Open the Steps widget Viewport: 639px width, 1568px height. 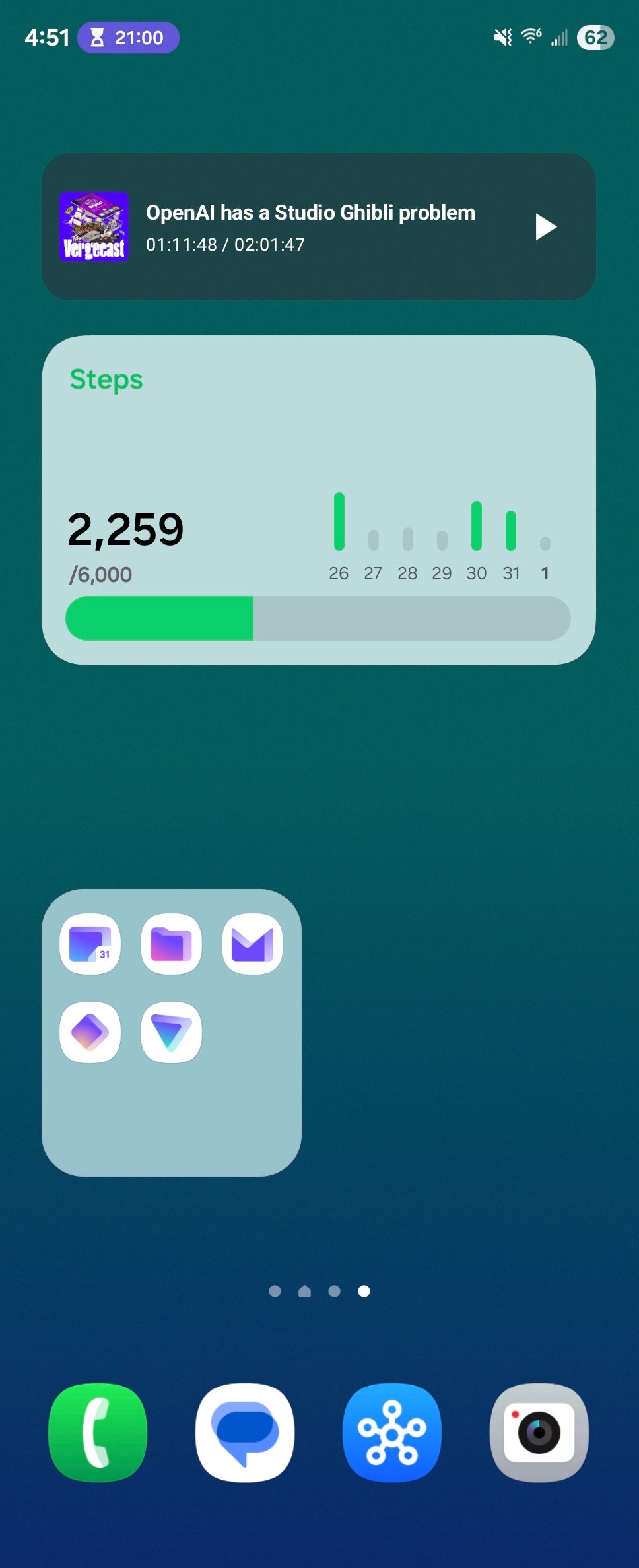coord(318,500)
